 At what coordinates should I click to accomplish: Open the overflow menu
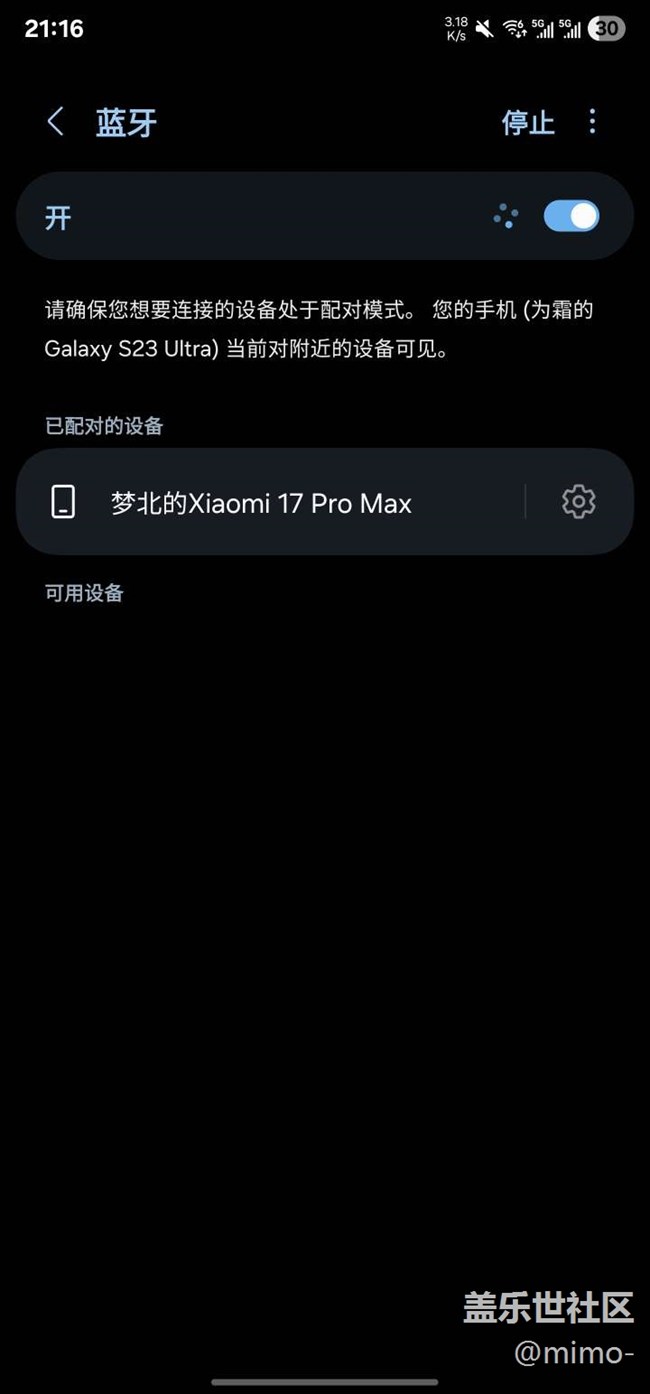(x=592, y=122)
